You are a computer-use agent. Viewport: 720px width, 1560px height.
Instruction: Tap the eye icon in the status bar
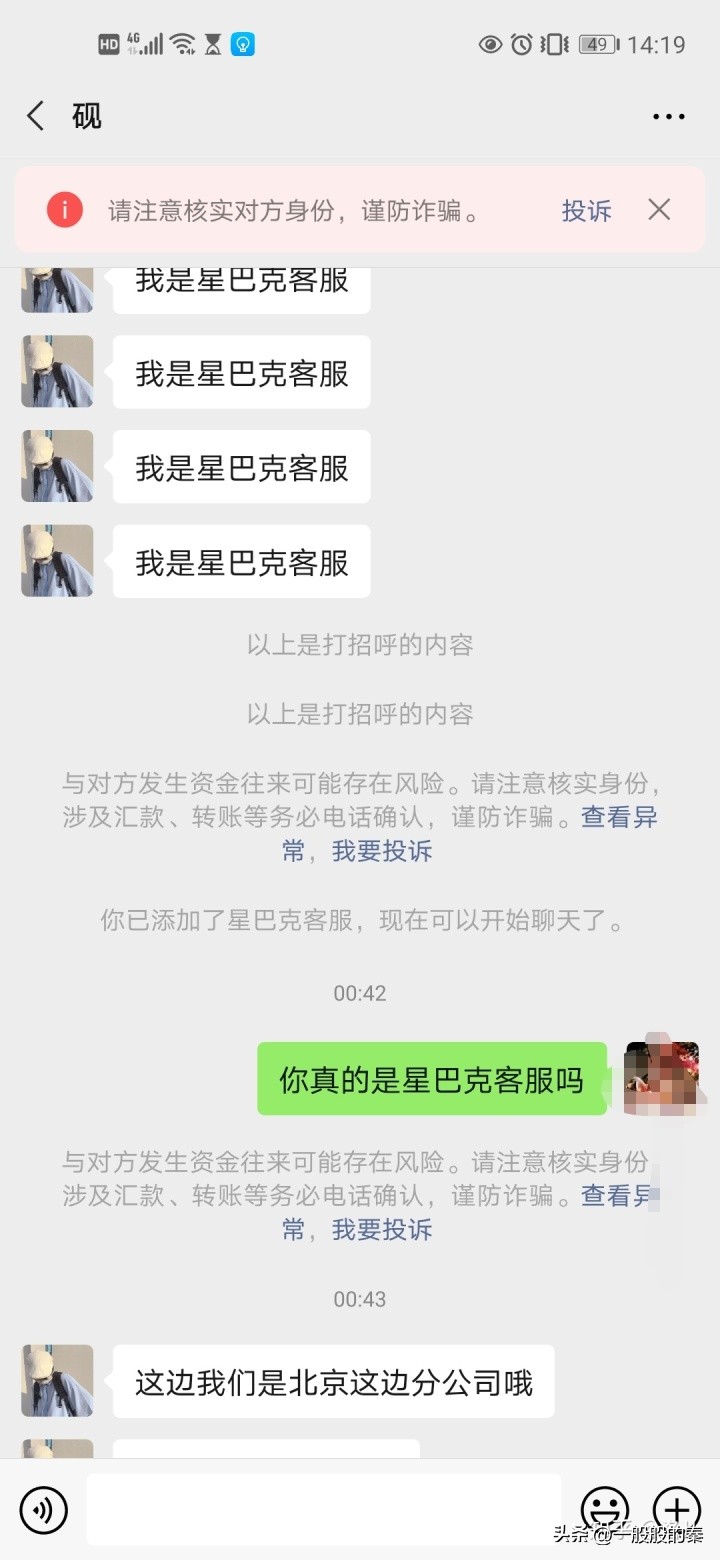pos(490,44)
